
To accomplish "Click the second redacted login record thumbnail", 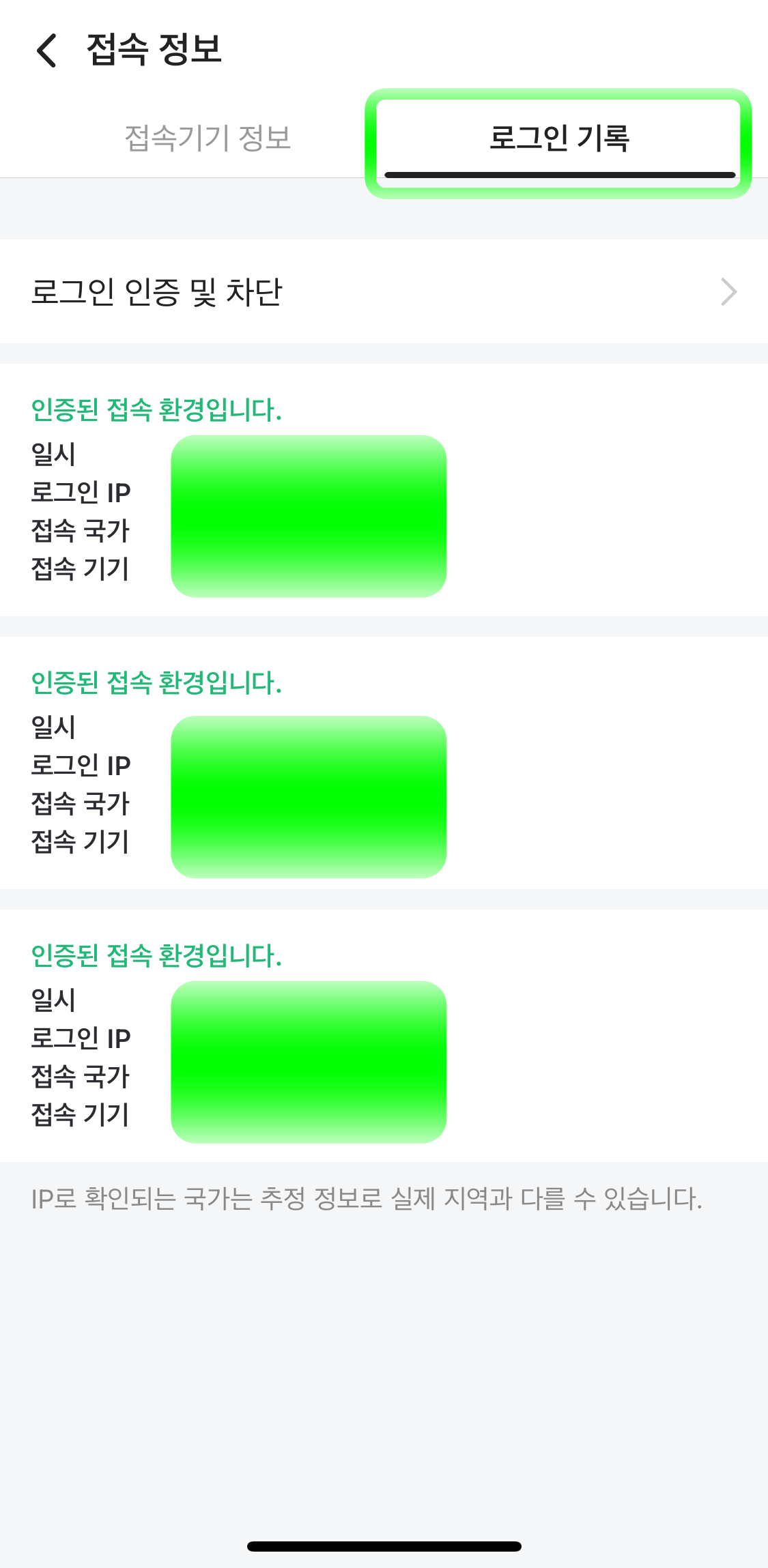I will [x=309, y=794].
